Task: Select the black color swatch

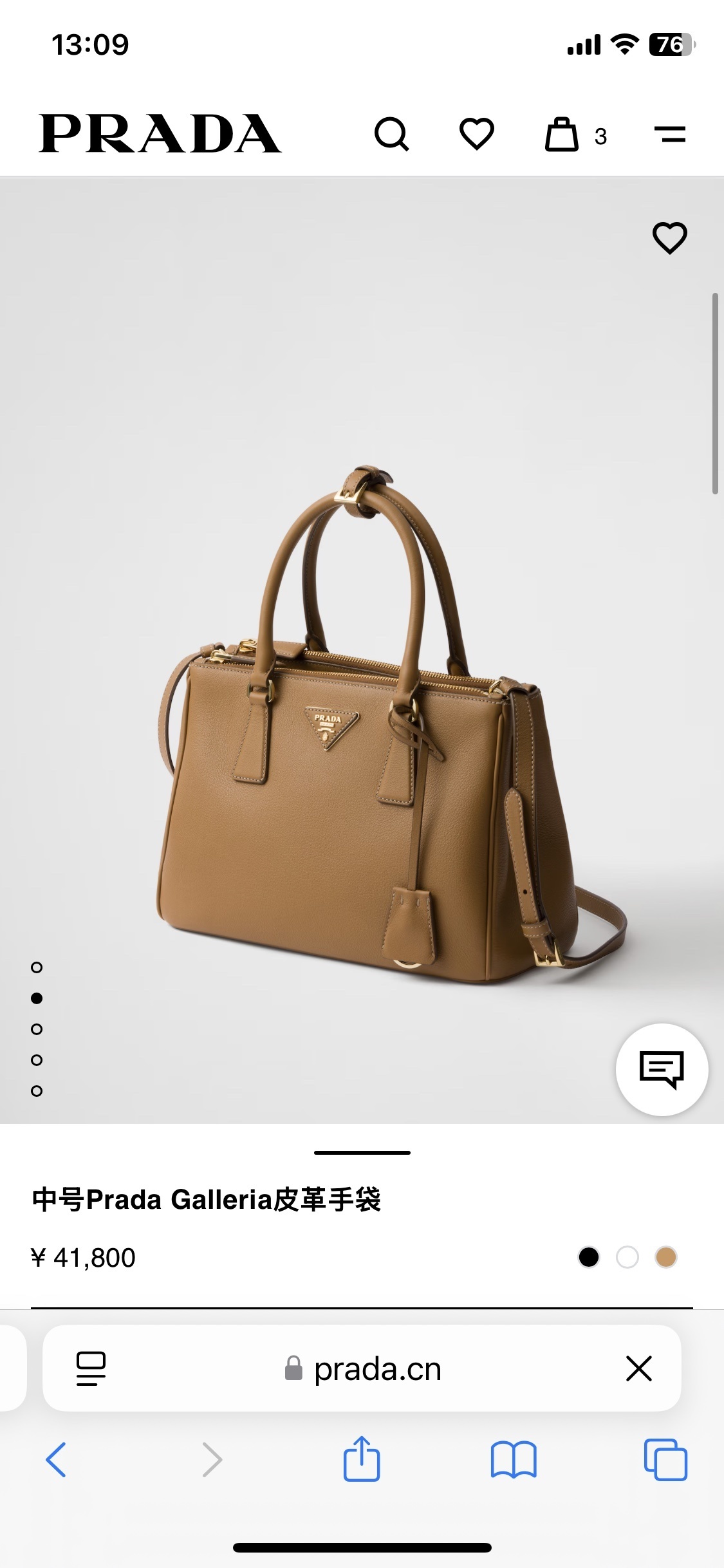Action: tap(589, 1257)
